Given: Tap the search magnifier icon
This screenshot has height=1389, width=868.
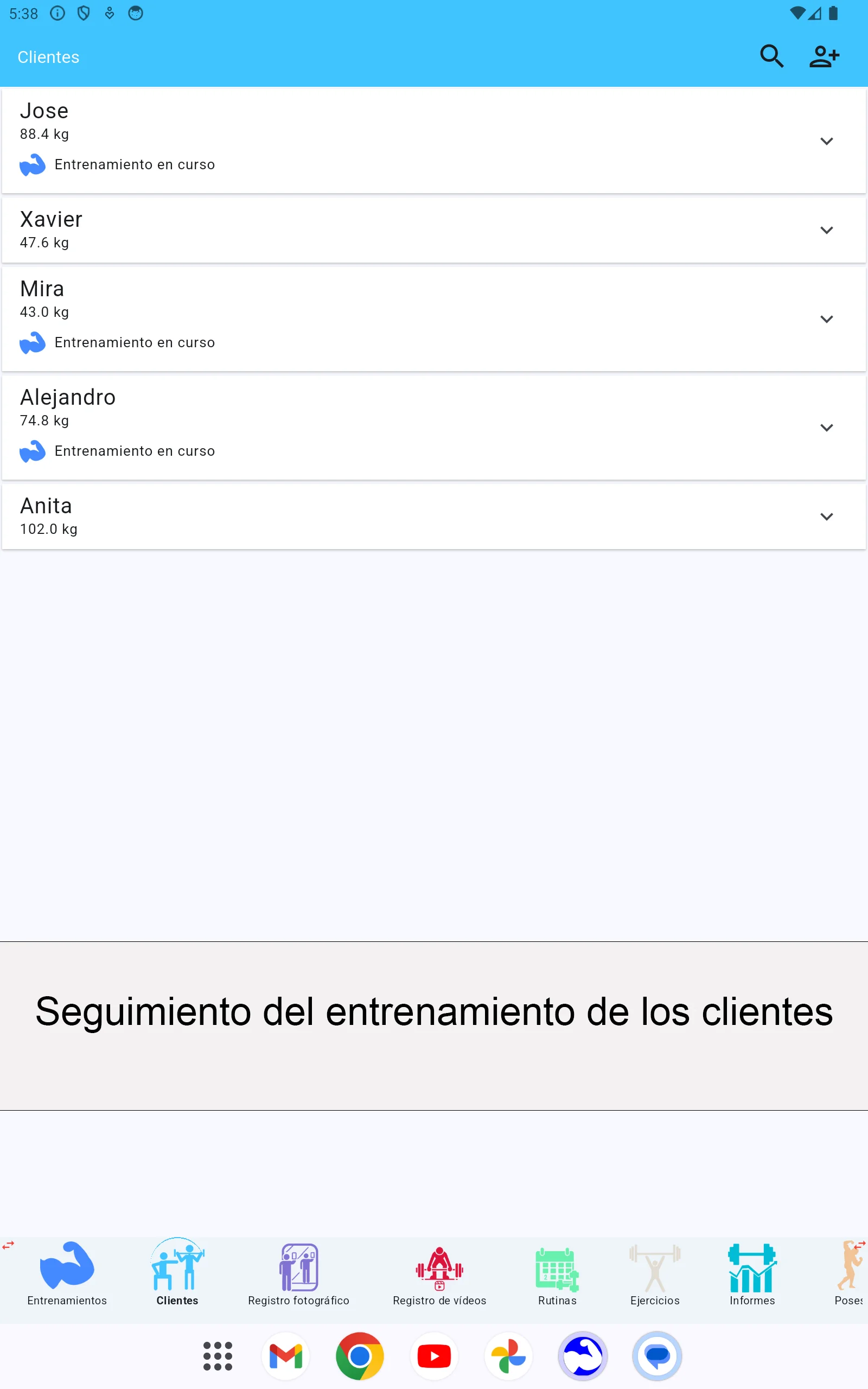Looking at the screenshot, I should pos(772,56).
